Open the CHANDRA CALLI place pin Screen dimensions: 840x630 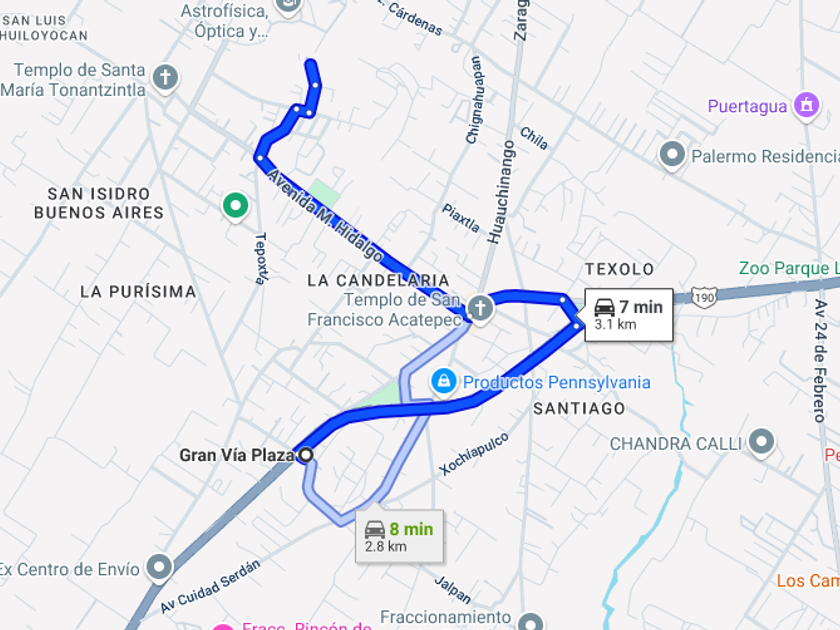762,442
